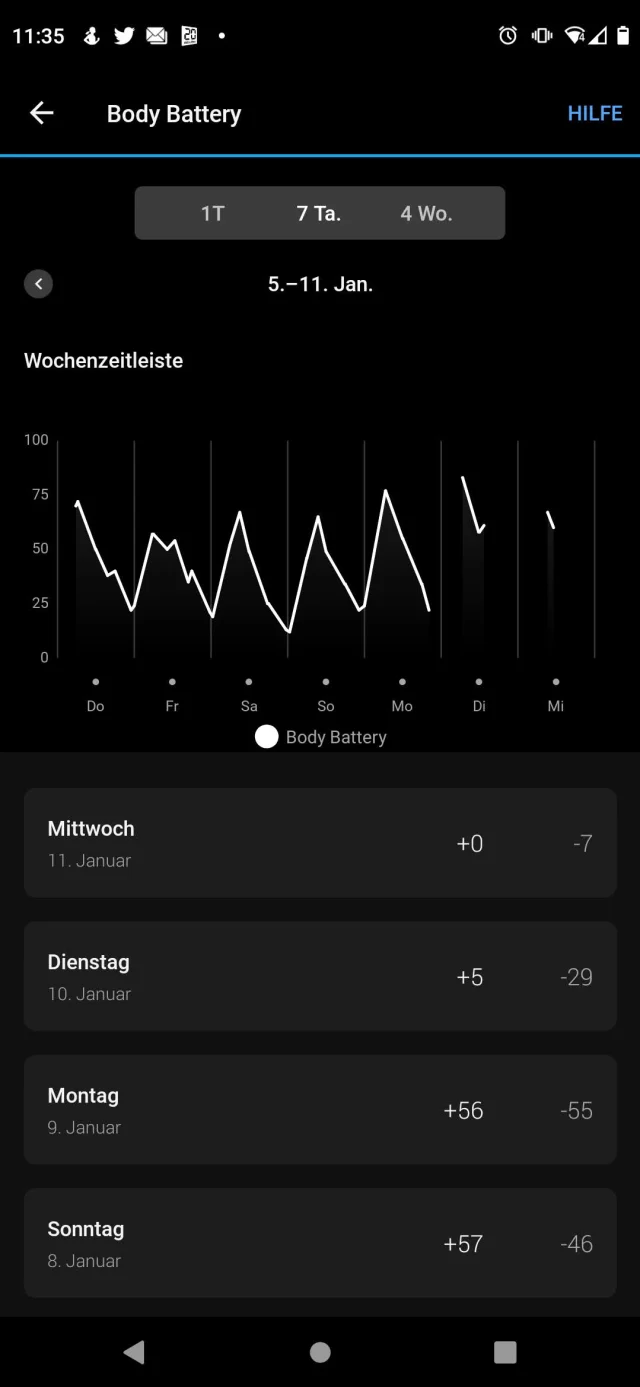Screen dimensions: 640x1387
Task: View Sonntag 8. Januar entry
Action: click(x=320, y=1243)
